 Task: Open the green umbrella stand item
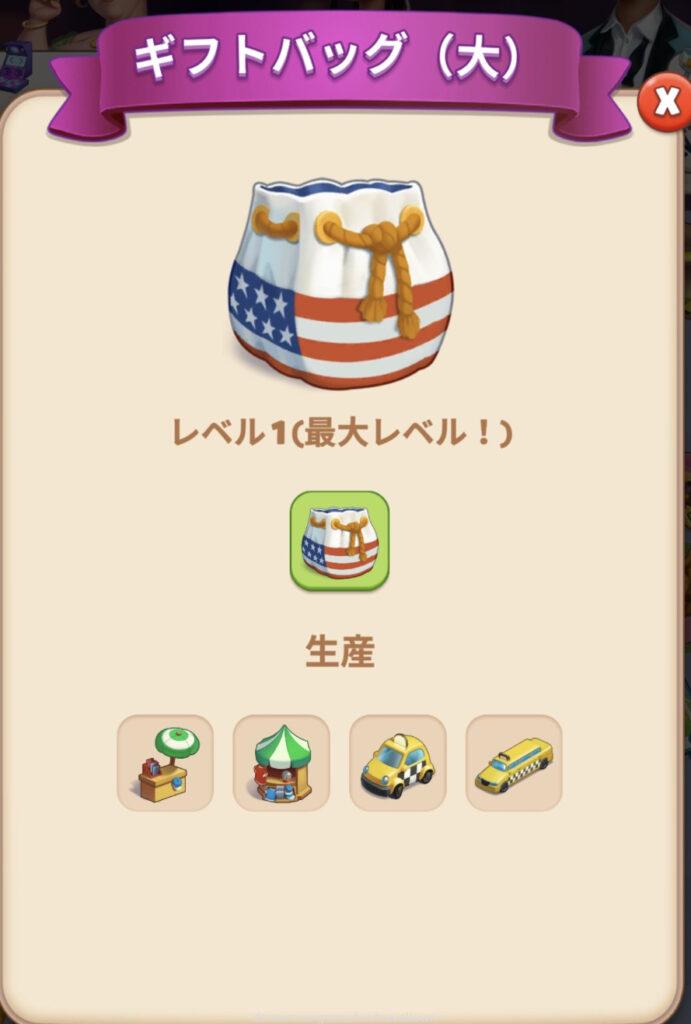[x=166, y=763]
